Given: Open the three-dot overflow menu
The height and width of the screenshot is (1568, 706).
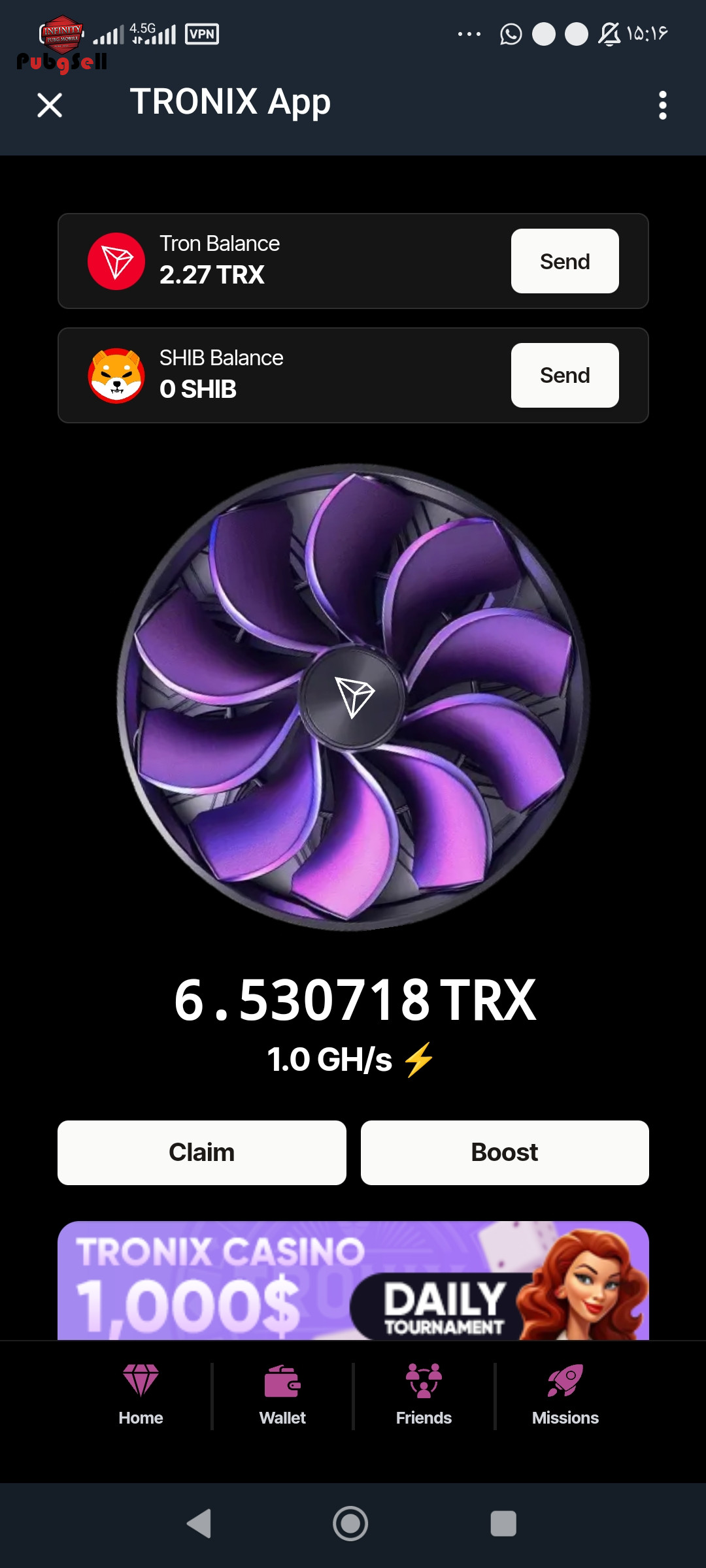Looking at the screenshot, I should click(663, 105).
